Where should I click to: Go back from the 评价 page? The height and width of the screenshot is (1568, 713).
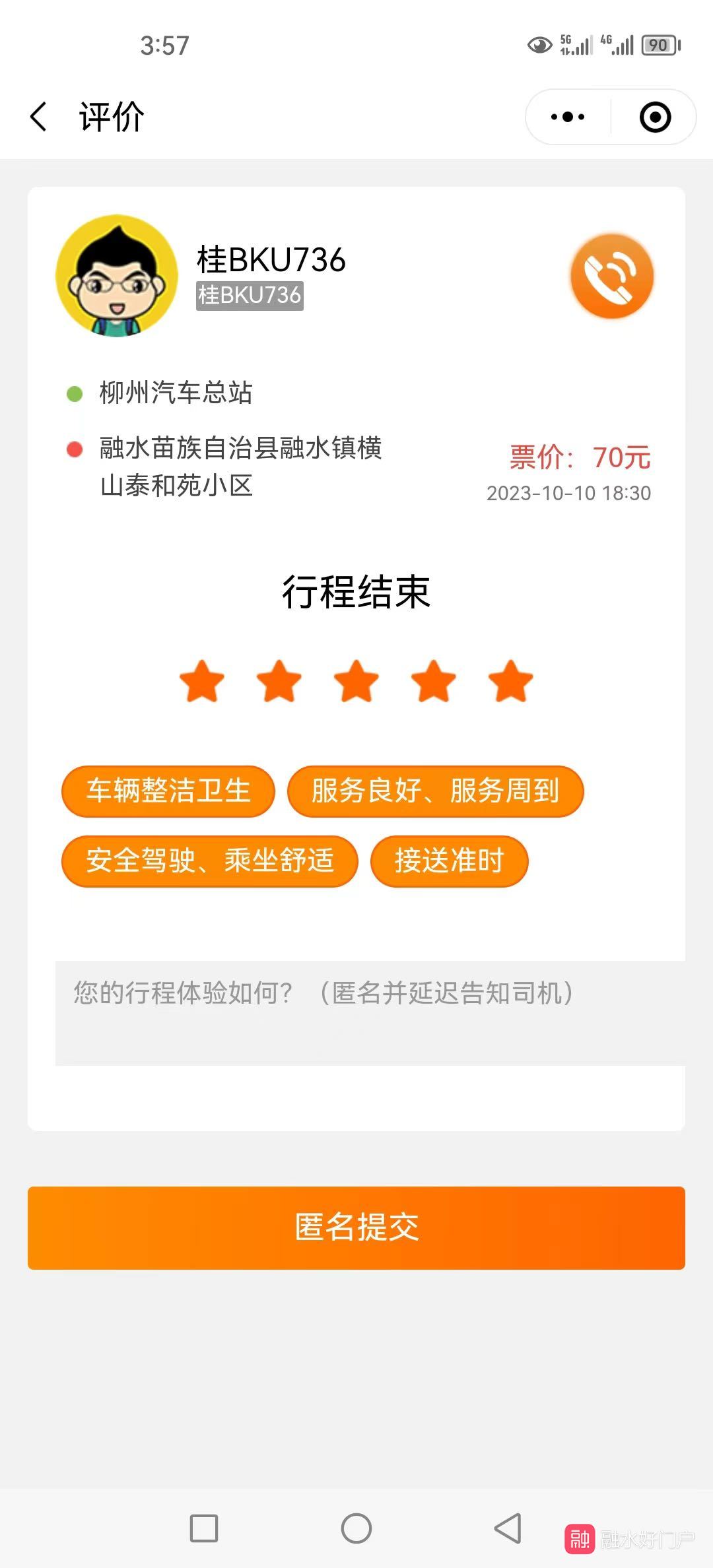(x=39, y=117)
